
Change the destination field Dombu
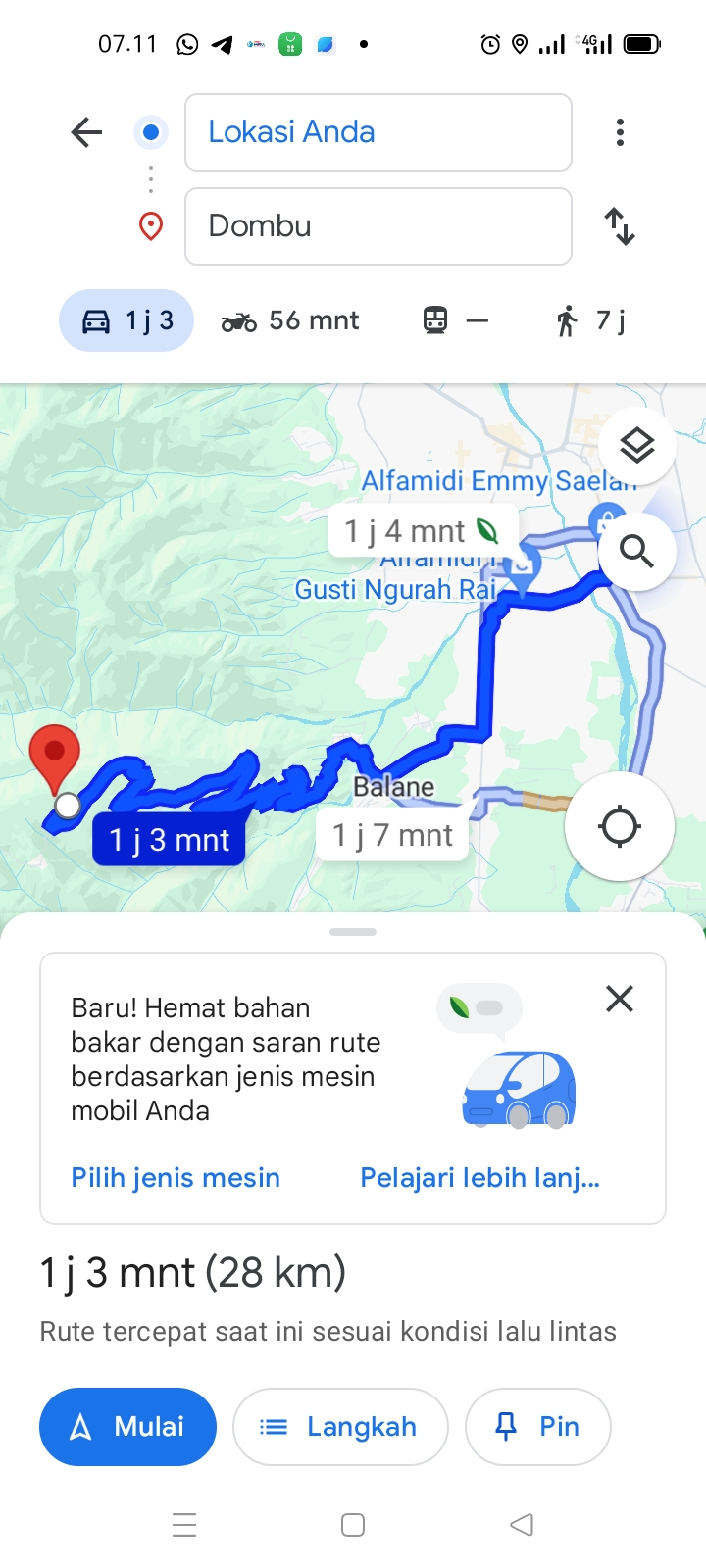pos(378,226)
